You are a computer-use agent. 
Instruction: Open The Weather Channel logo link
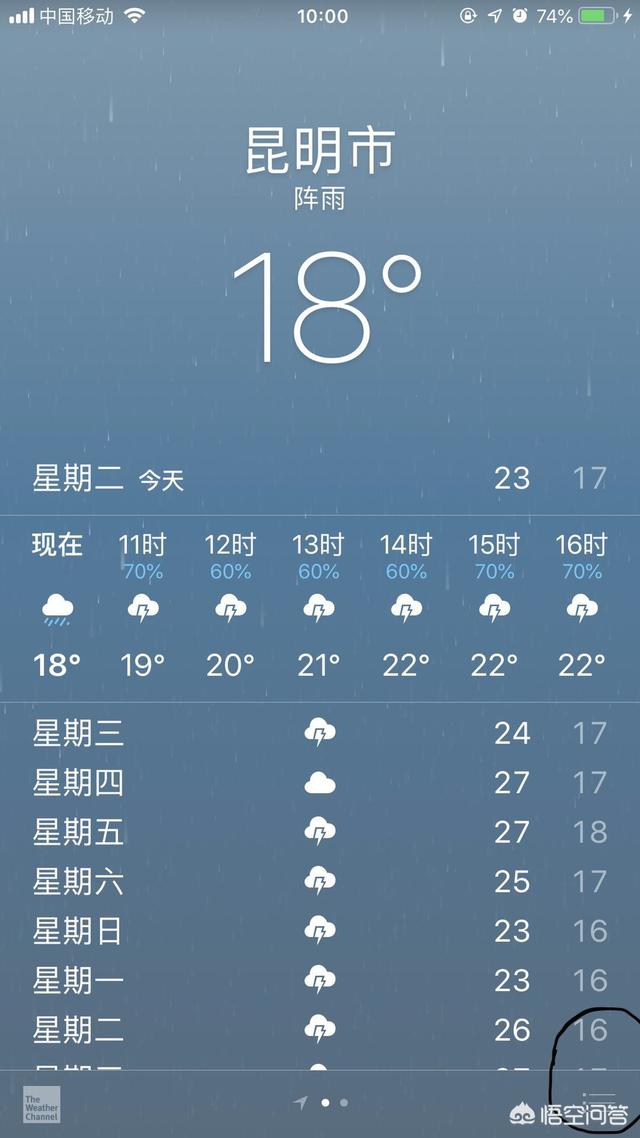pyautogui.click(x=41, y=1105)
